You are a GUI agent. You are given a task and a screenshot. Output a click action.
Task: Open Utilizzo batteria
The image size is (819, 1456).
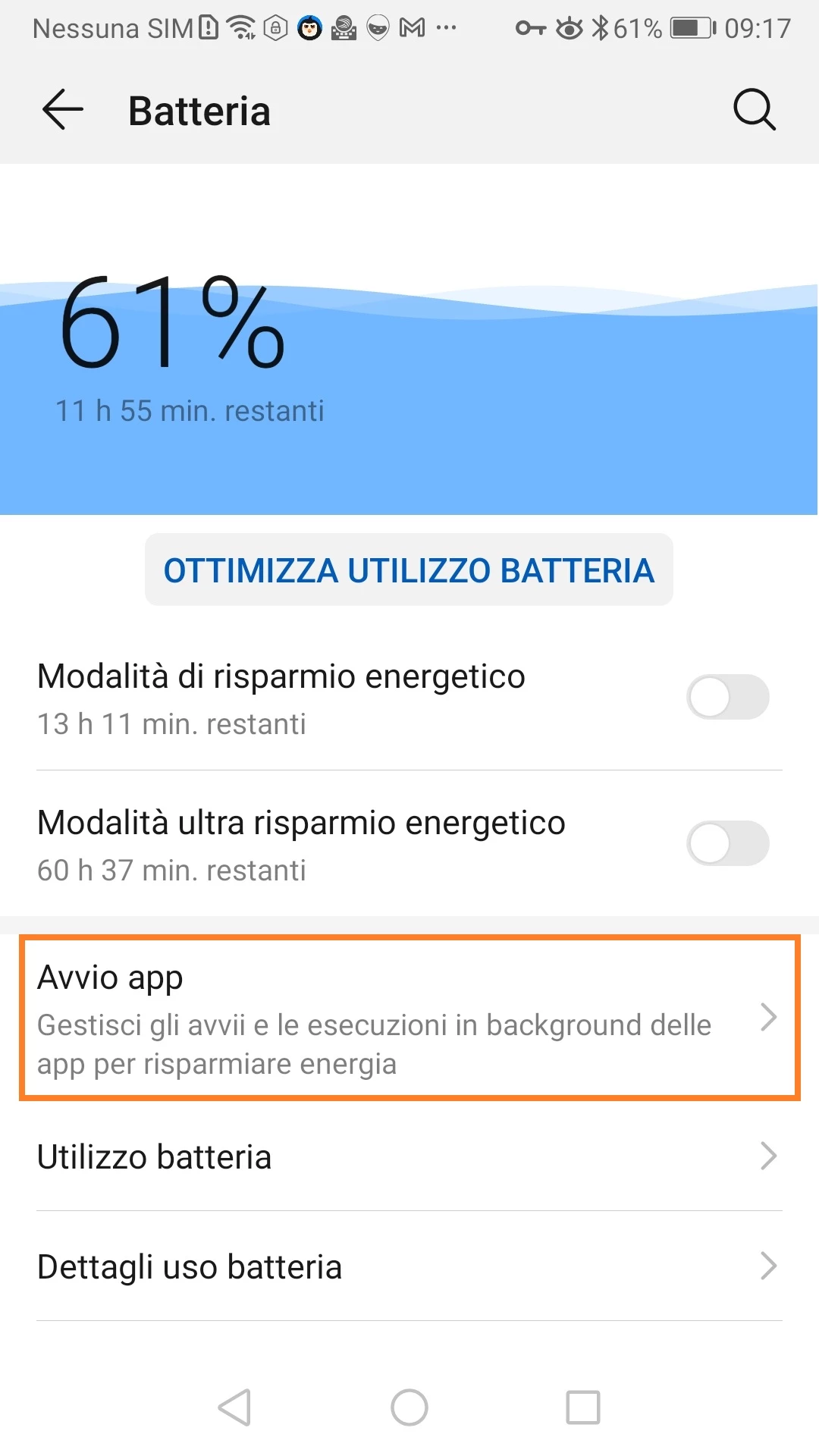409,1156
